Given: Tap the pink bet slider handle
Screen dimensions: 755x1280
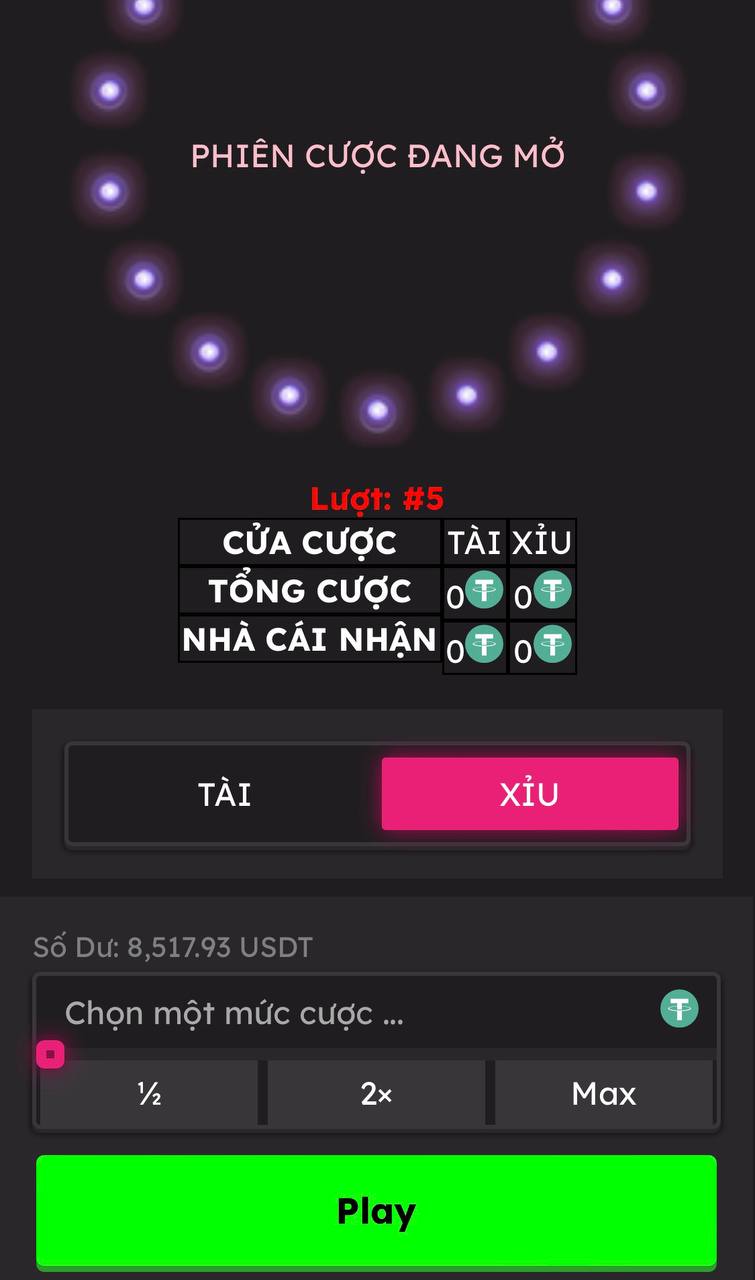Looking at the screenshot, I should (x=51, y=1054).
